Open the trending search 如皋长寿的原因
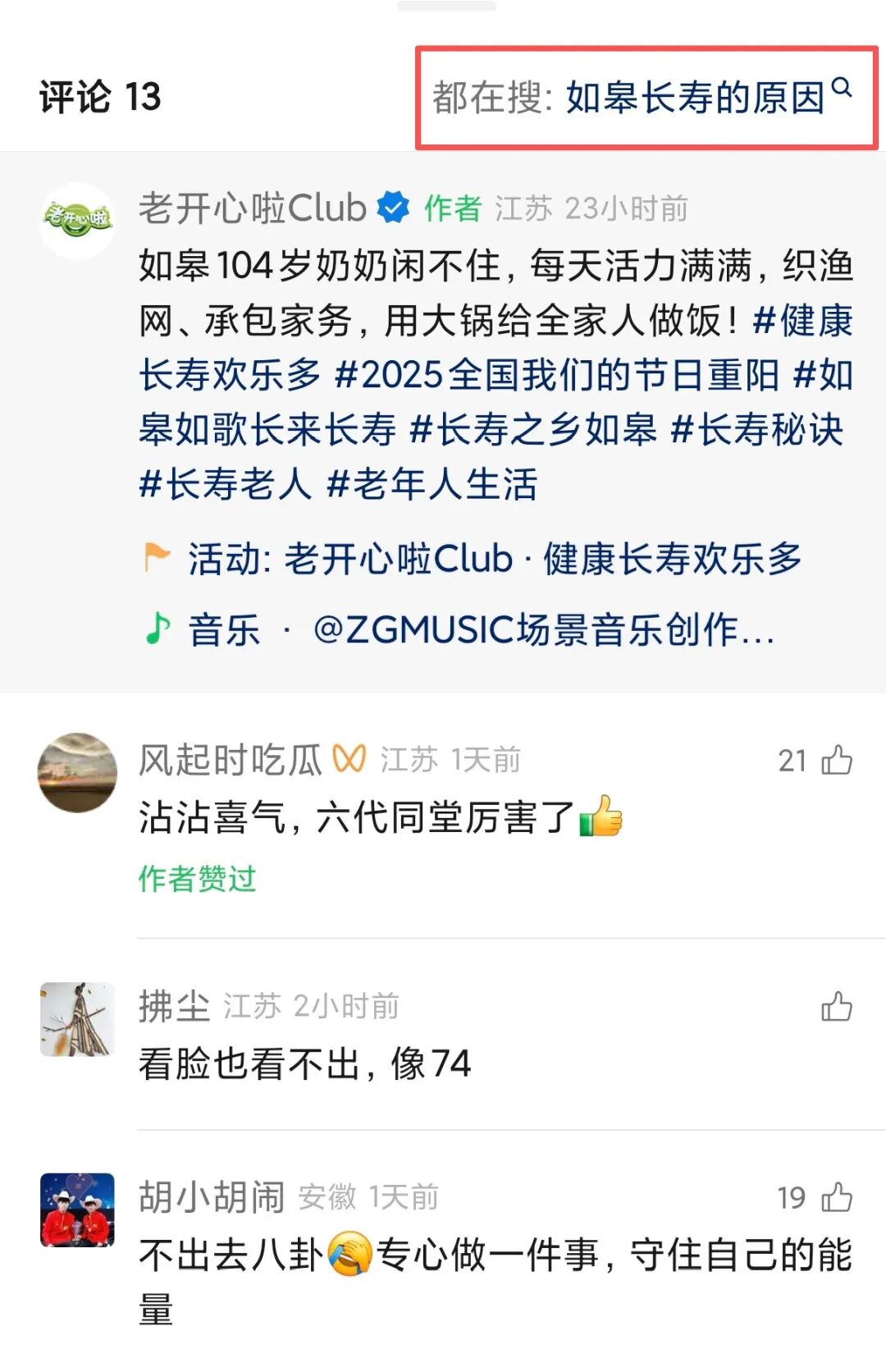The height and width of the screenshot is (1372, 886). click(694, 98)
